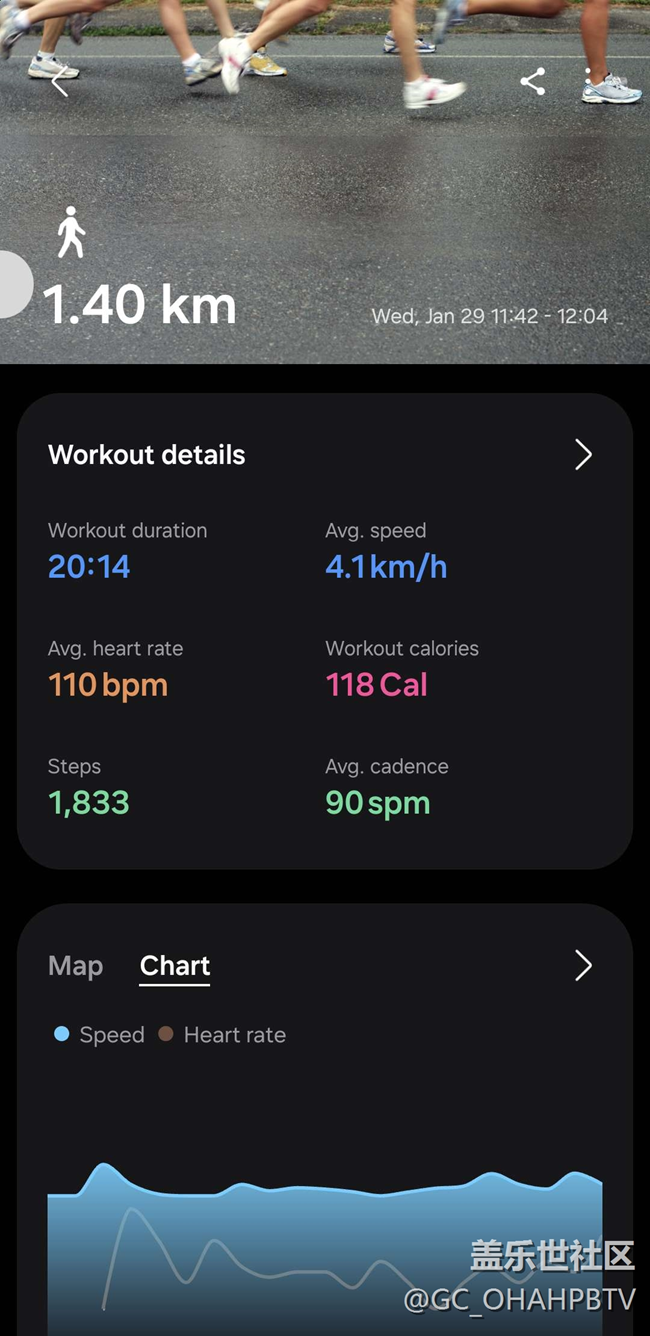650x1336 pixels.
Task: Share this walking workout
Action: pos(533,82)
